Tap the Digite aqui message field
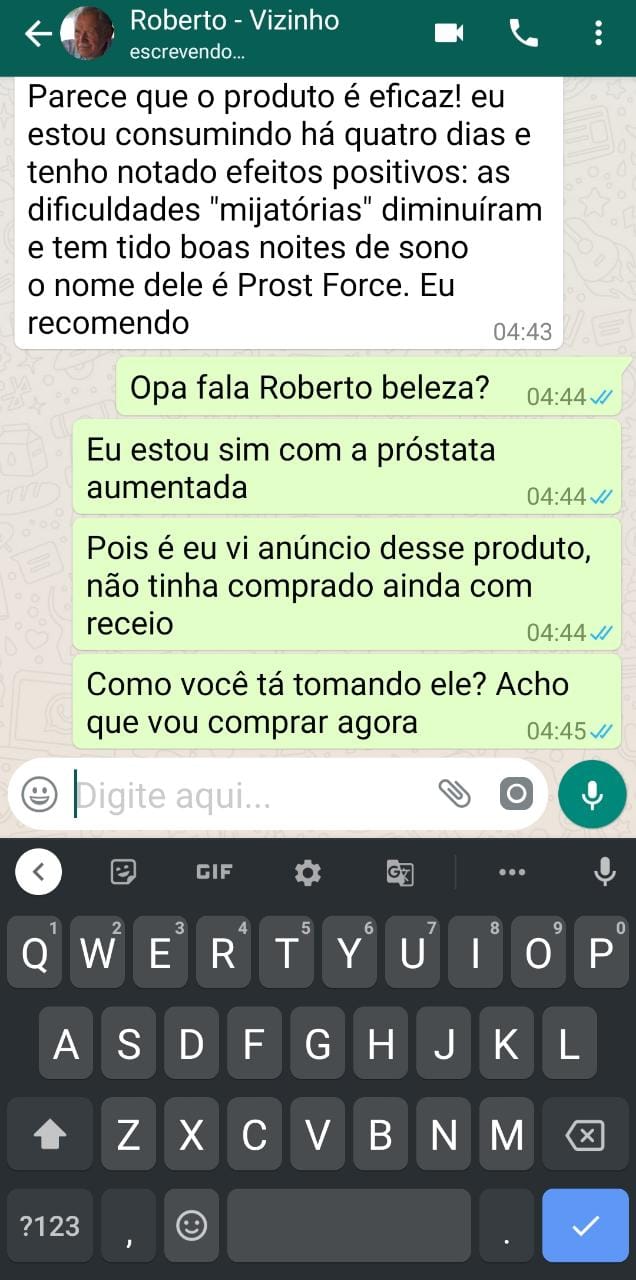Image resolution: width=636 pixels, height=1280 pixels. coord(250,795)
